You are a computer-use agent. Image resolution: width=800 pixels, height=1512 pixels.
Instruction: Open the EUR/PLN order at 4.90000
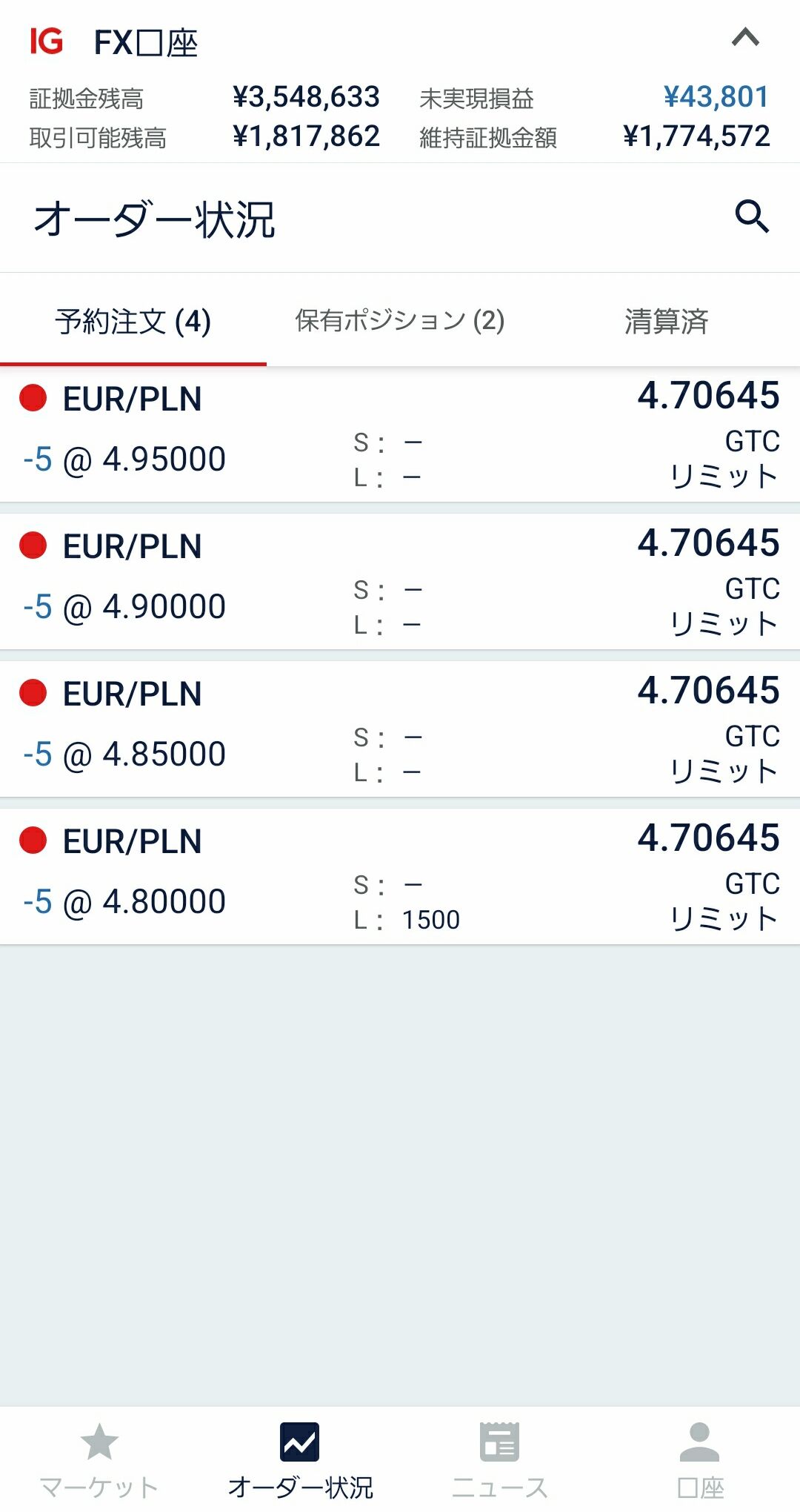pos(400,583)
